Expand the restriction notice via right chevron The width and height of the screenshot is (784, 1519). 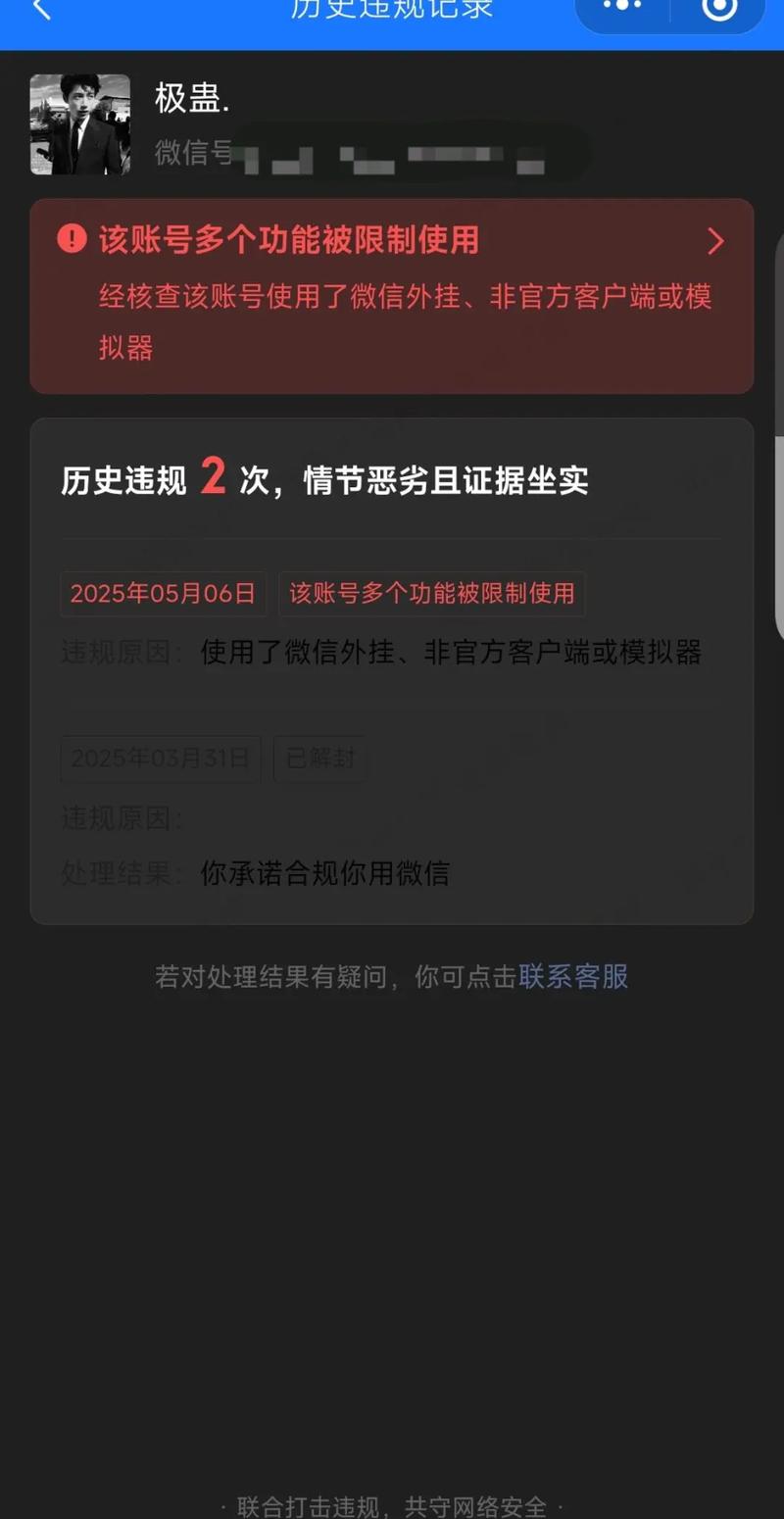[714, 242]
